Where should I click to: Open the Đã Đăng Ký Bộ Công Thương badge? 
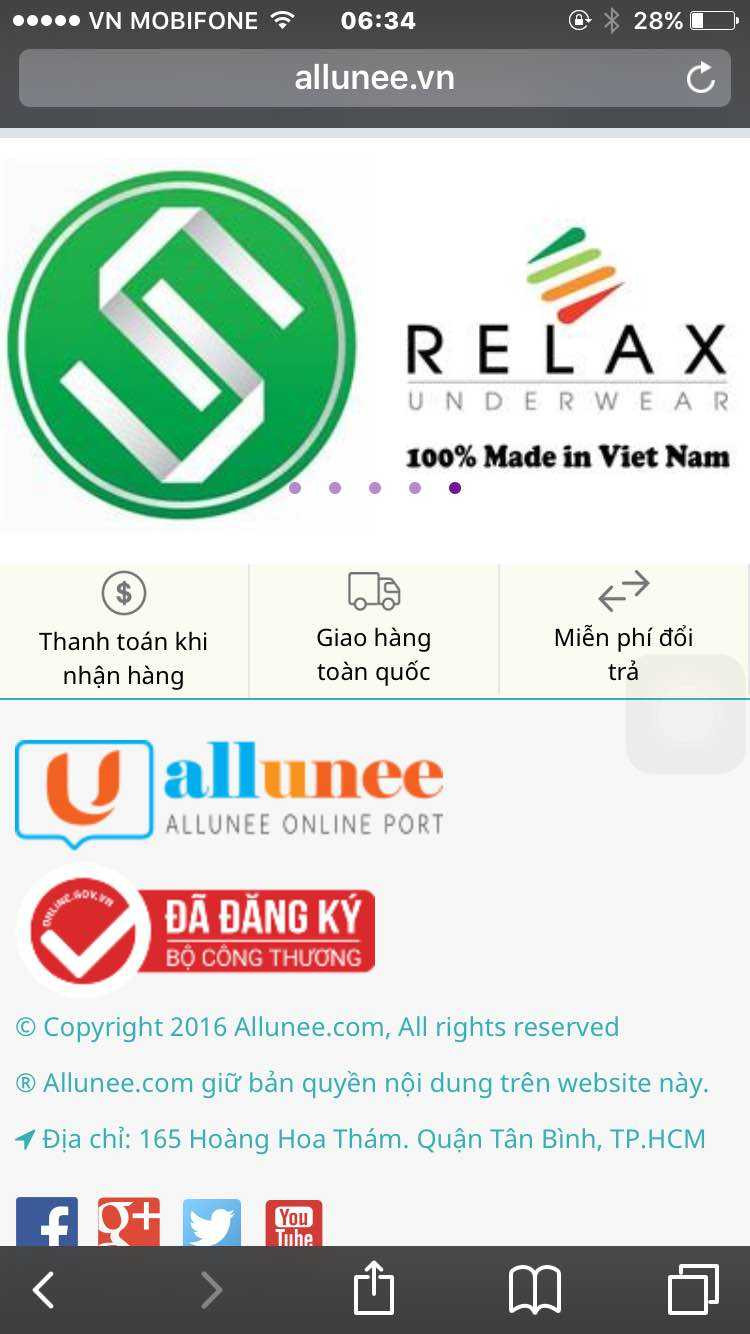[197, 931]
